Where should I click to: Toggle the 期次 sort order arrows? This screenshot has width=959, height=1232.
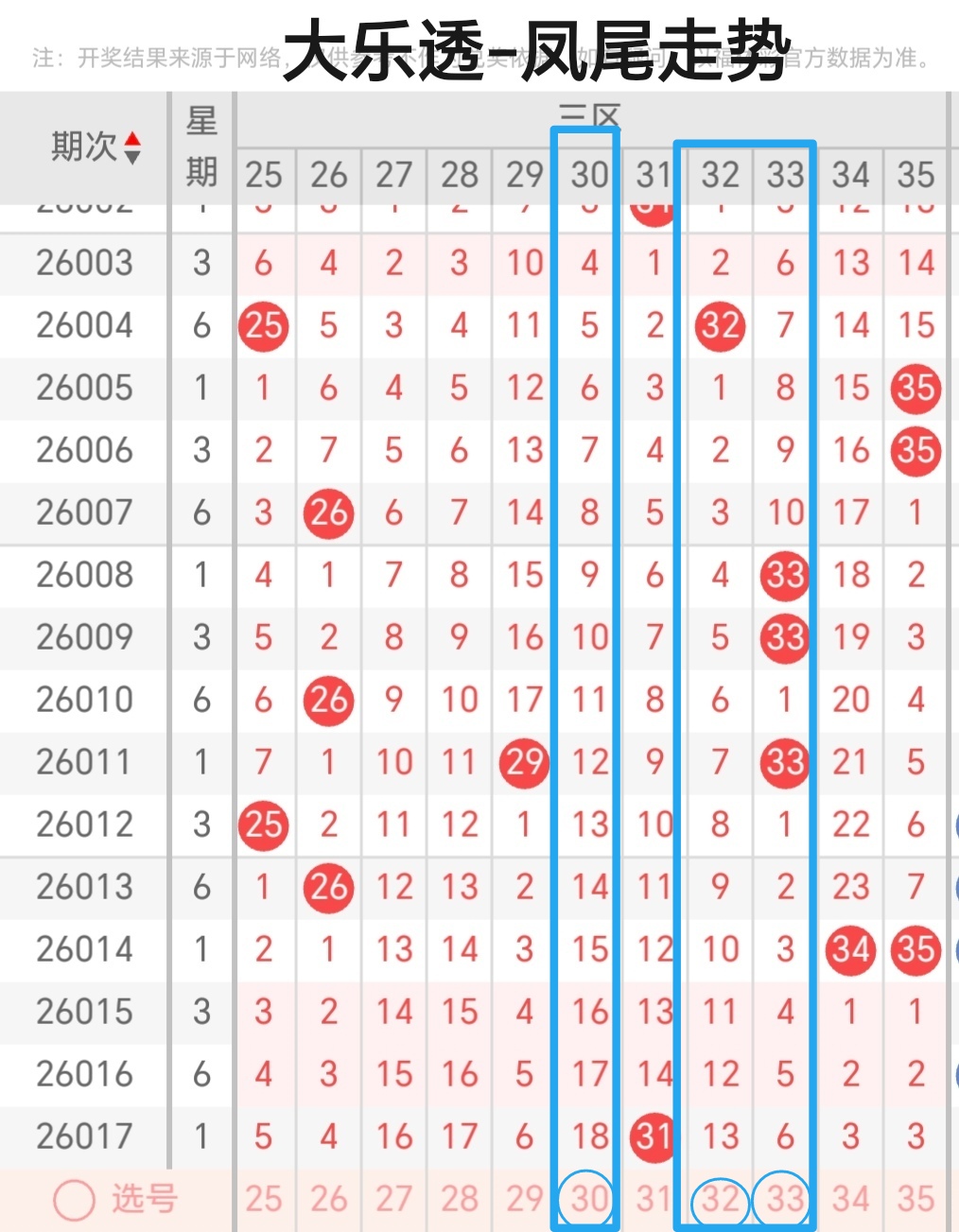[132, 147]
